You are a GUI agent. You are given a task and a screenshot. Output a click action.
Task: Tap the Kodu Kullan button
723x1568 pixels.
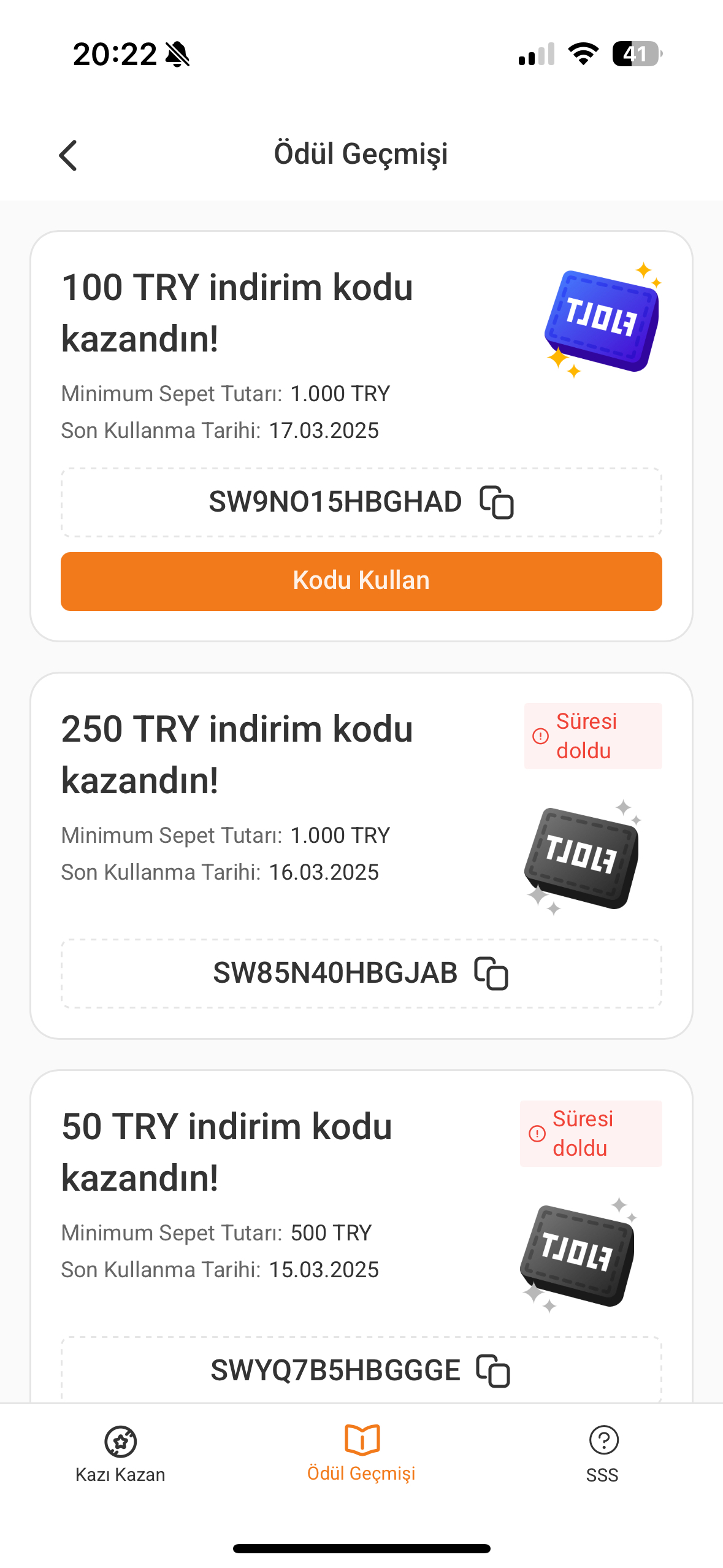tap(361, 581)
